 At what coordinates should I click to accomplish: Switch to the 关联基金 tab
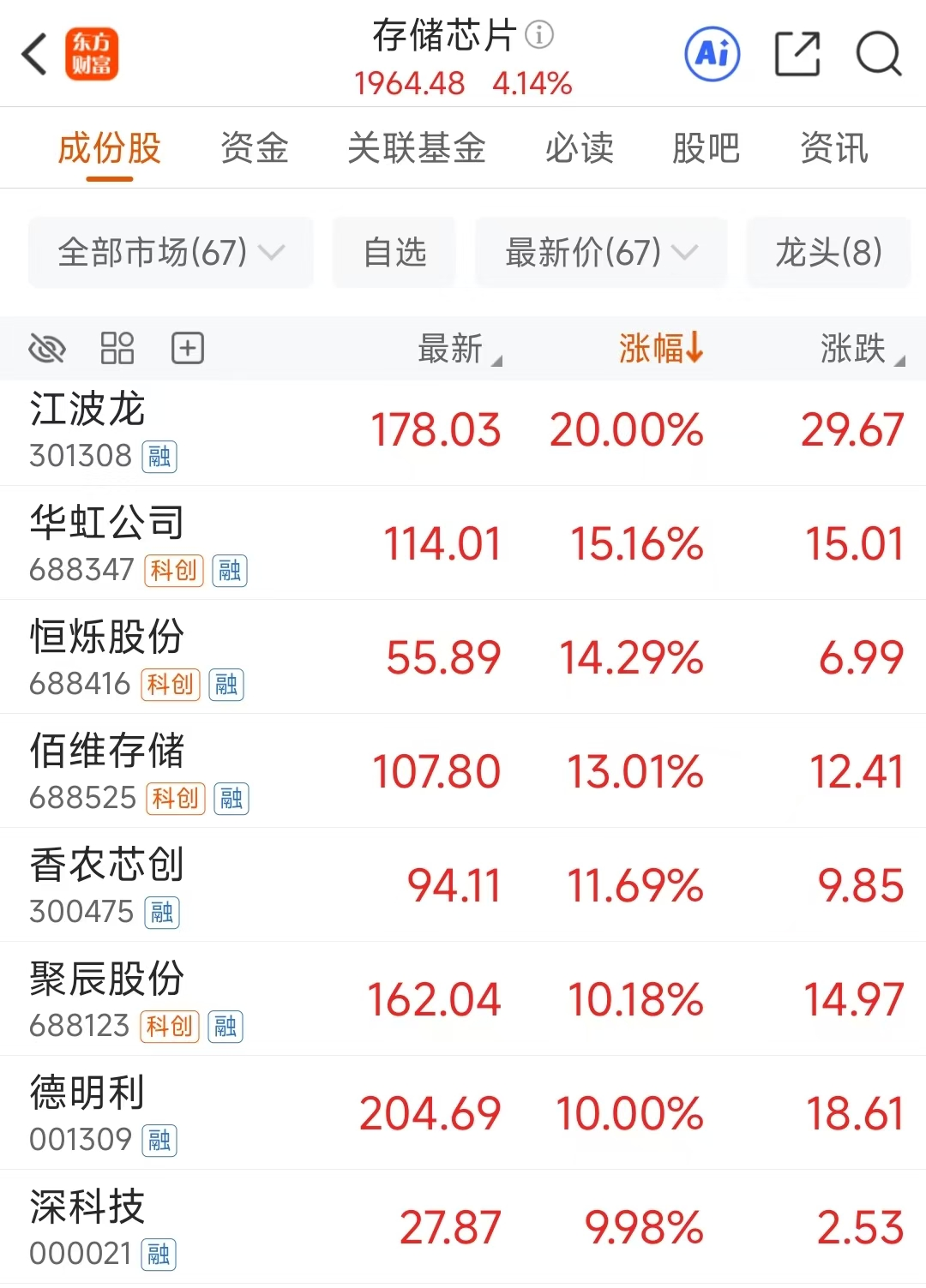[416, 148]
